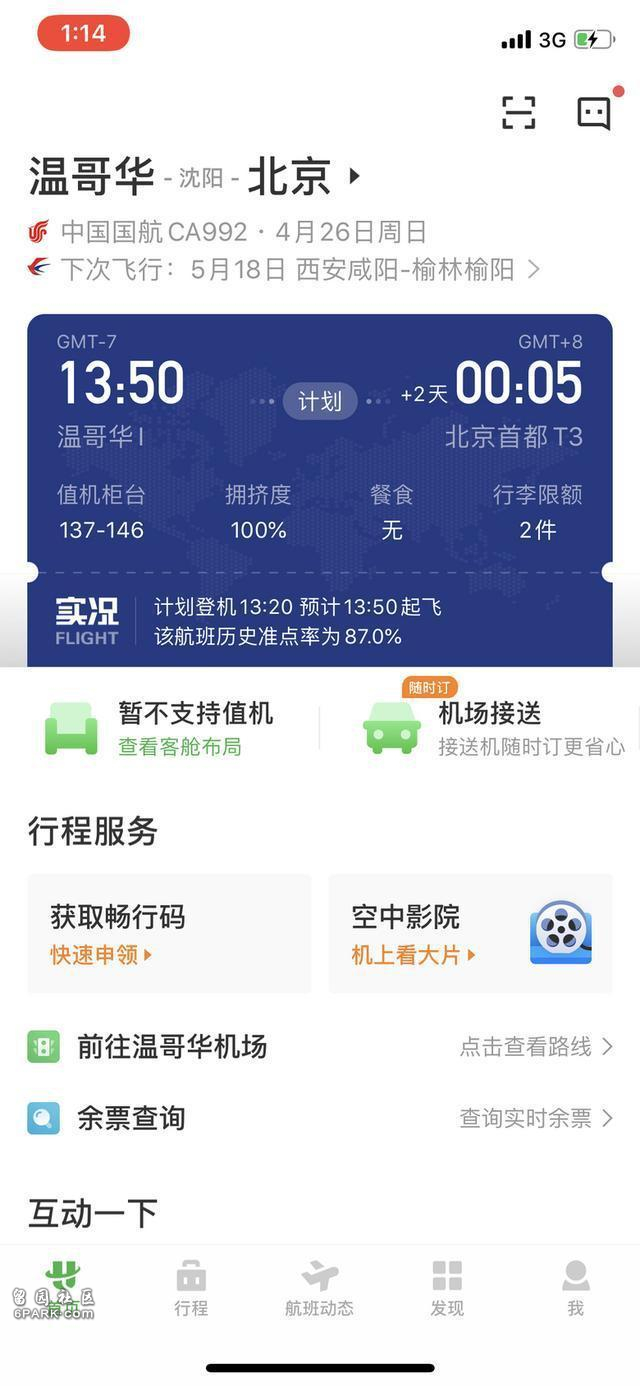The width and height of the screenshot is (640, 1386).
Task: Switch to the home tab
Action: [64, 1288]
